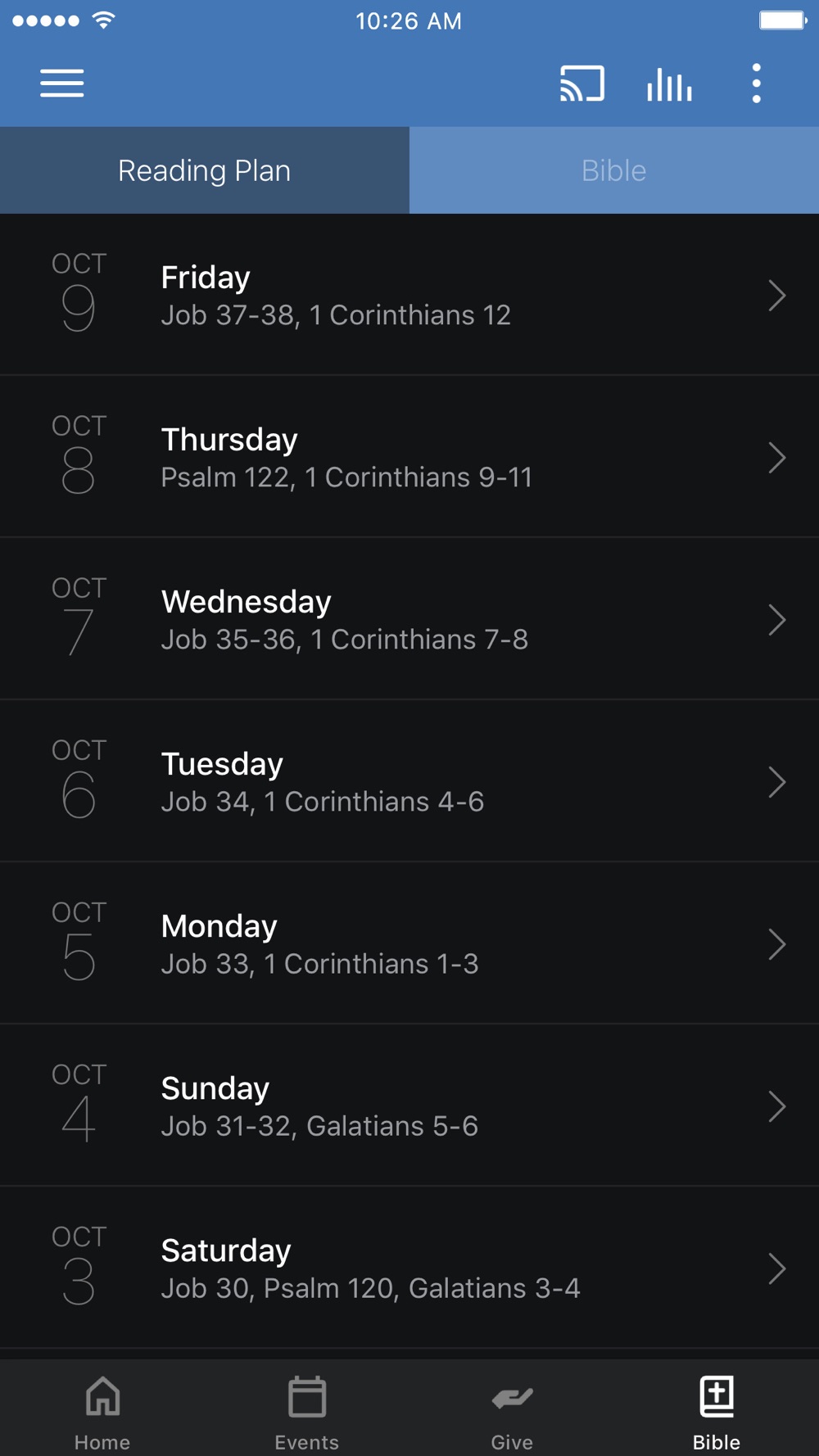
Task: View Wednesday Oct 7 reading plan
Action: pos(409,619)
